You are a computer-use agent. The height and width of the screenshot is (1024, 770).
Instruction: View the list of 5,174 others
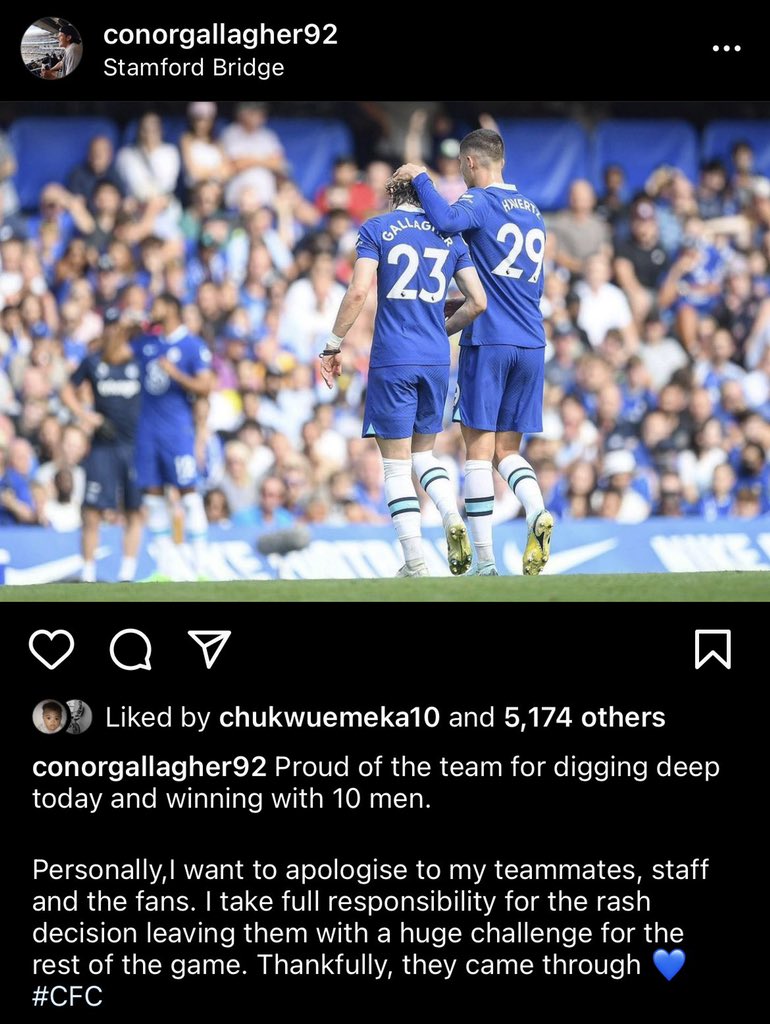(585, 717)
